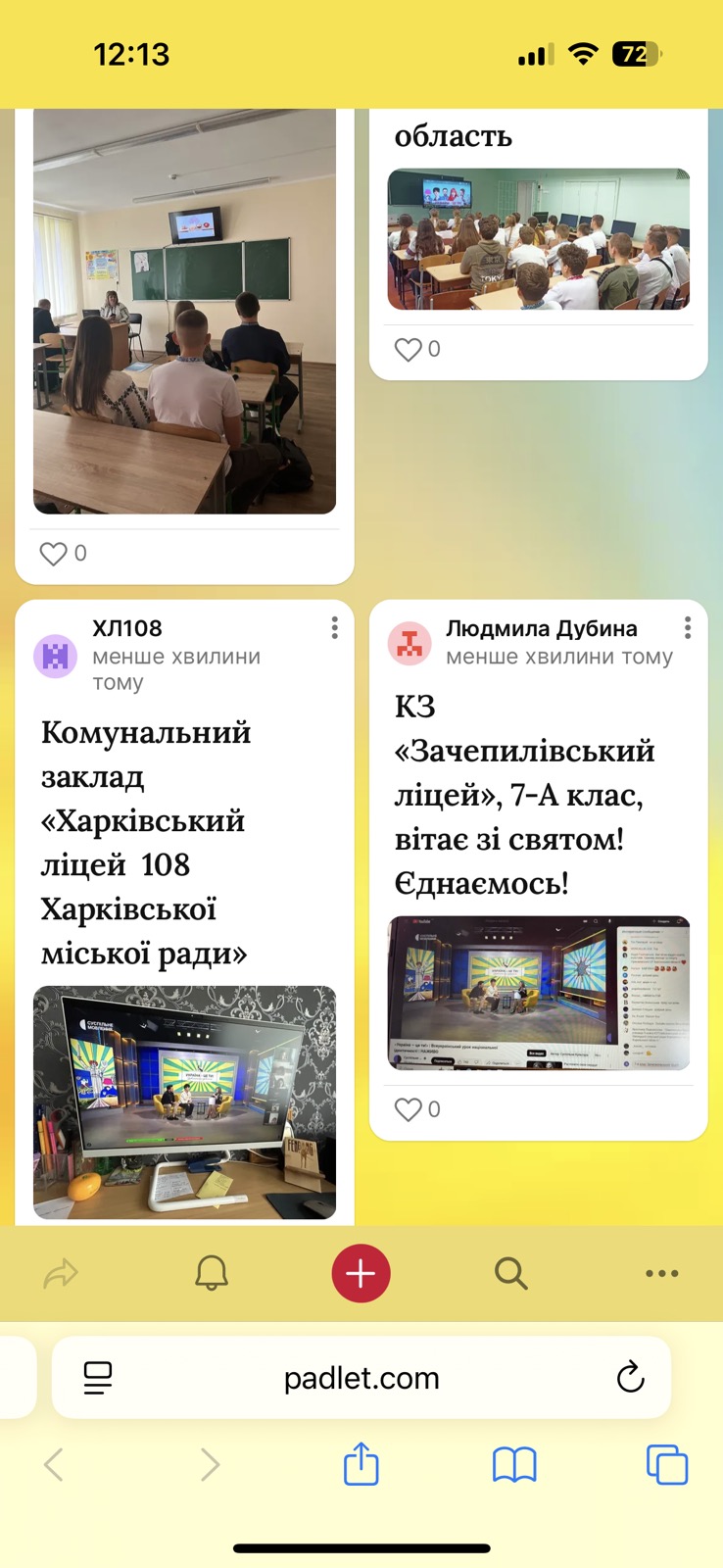Open the overflow menu on Людмила Дубина's post
Screen dimensions: 723x1568
pyautogui.click(x=688, y=627)
